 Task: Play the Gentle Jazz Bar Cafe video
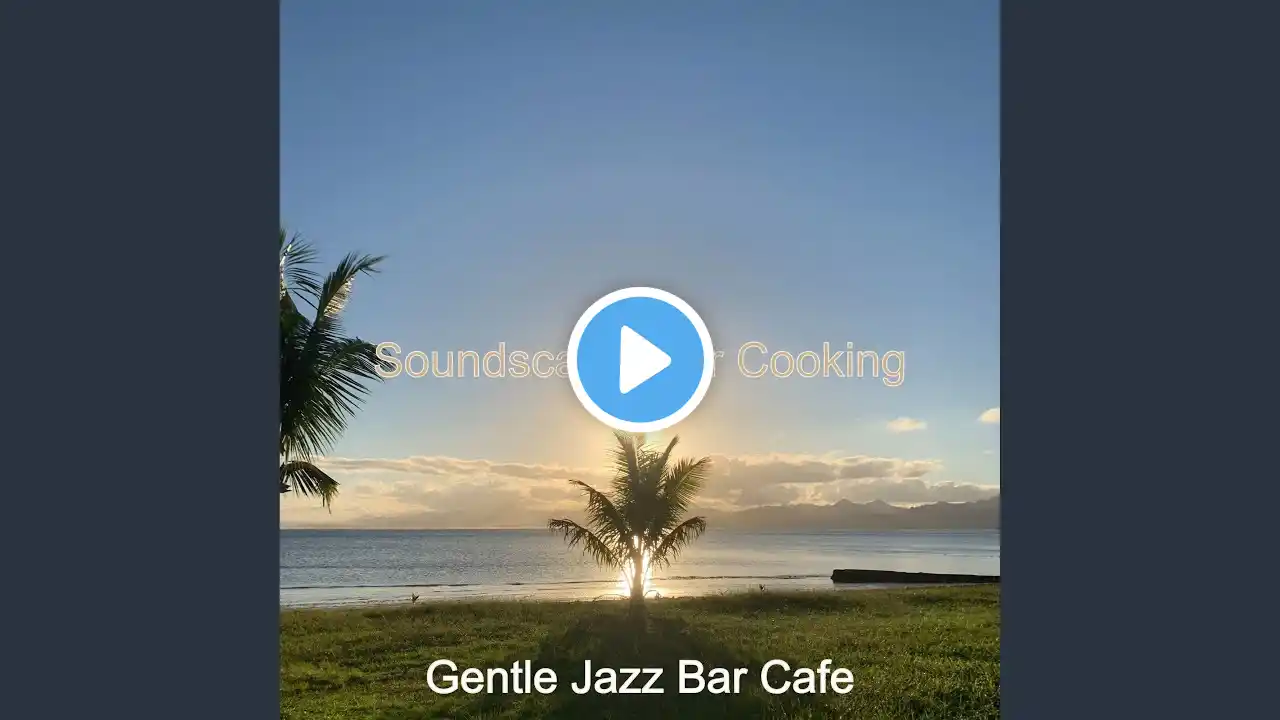pos(640,360)
